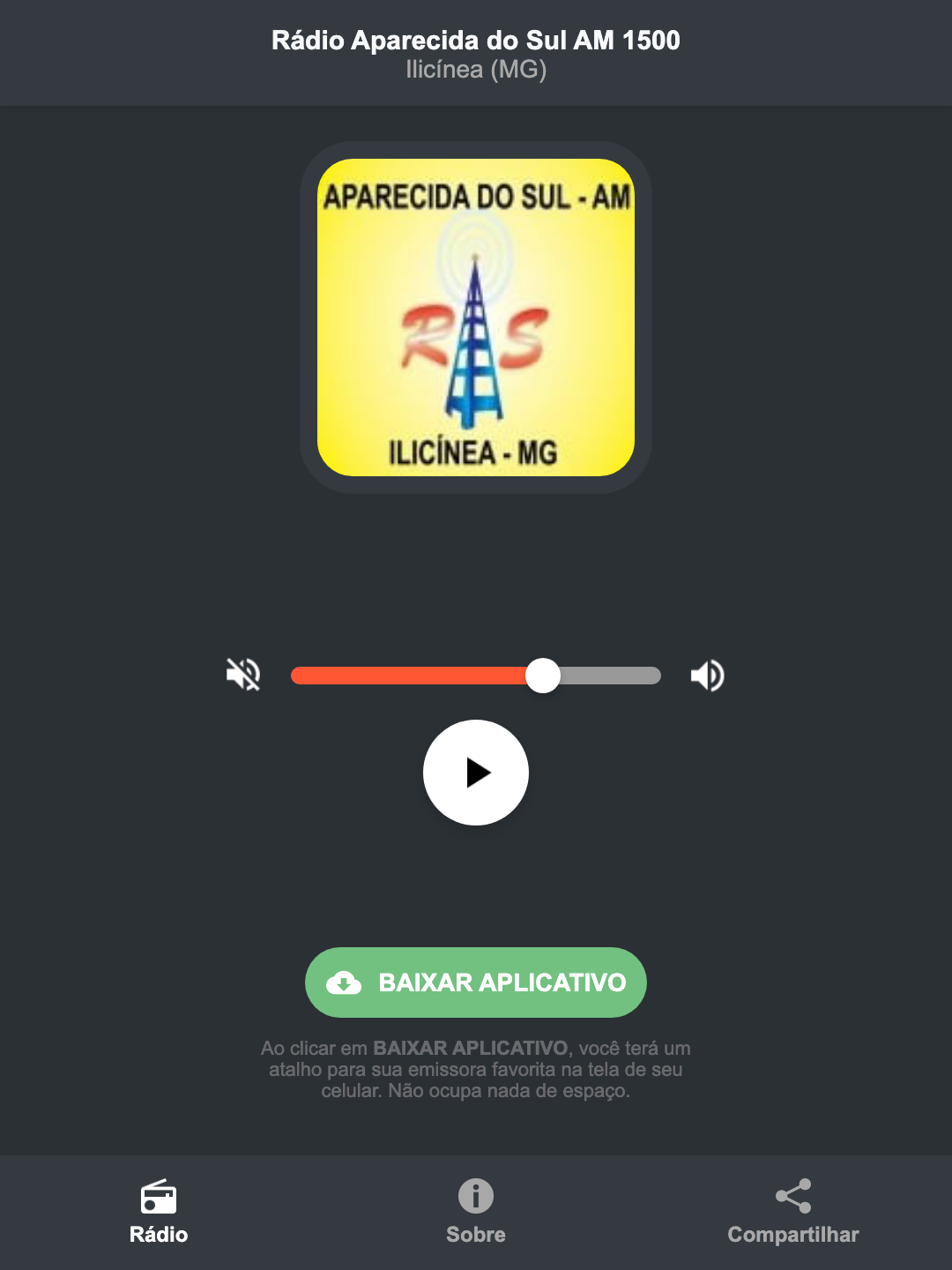Viewport: 952px width, 1270px height.
Task: Adjust the red volume slider handle
Action: 543,675
